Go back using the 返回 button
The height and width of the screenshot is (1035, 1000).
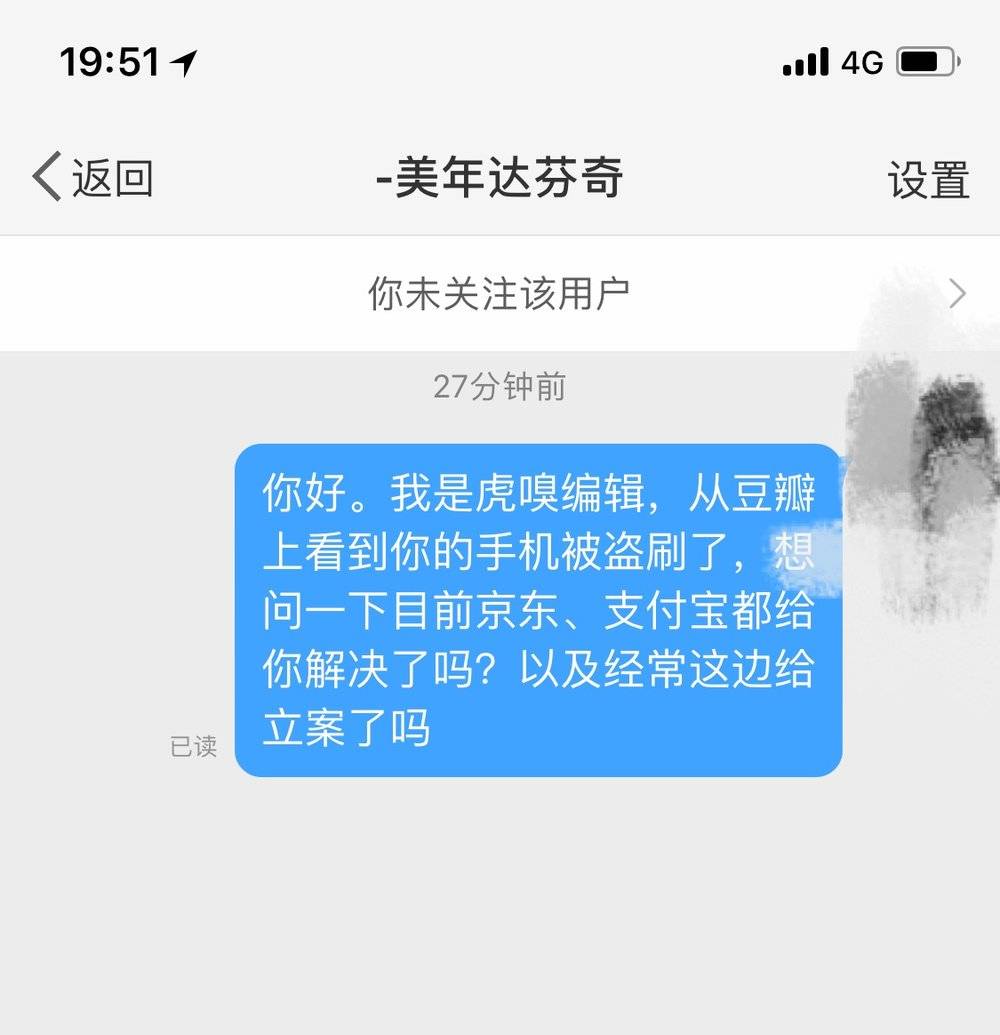click(x=93, y=177)
